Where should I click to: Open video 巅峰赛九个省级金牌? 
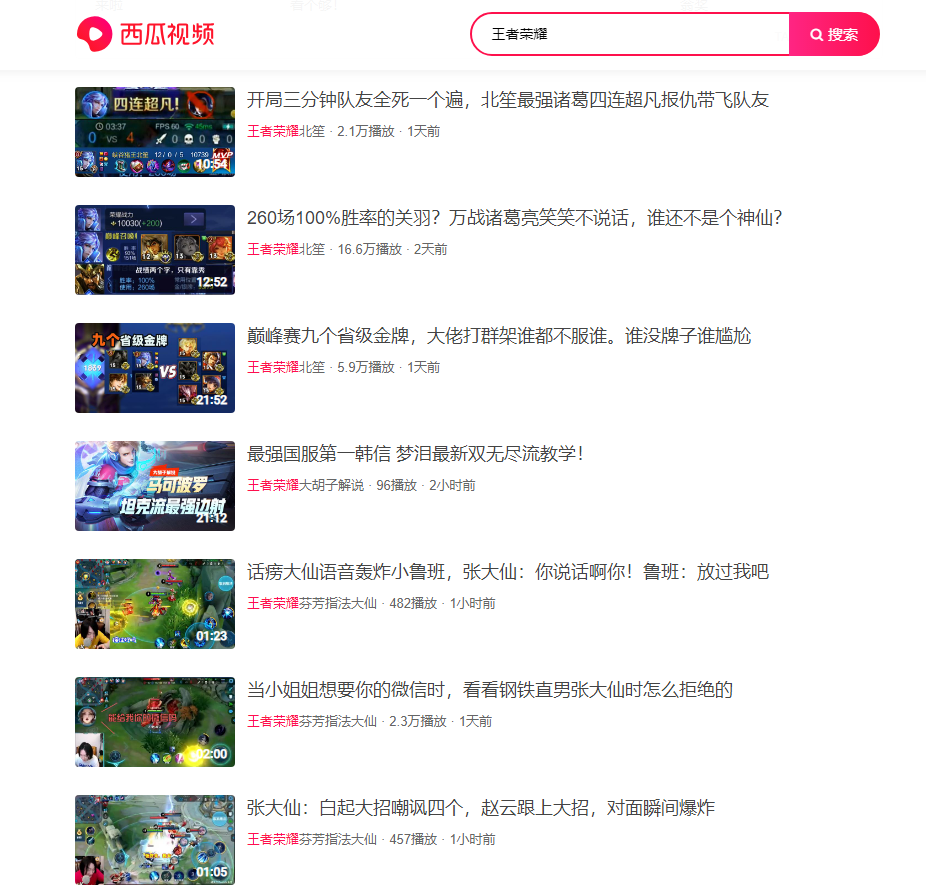click(x=498, y=336)
